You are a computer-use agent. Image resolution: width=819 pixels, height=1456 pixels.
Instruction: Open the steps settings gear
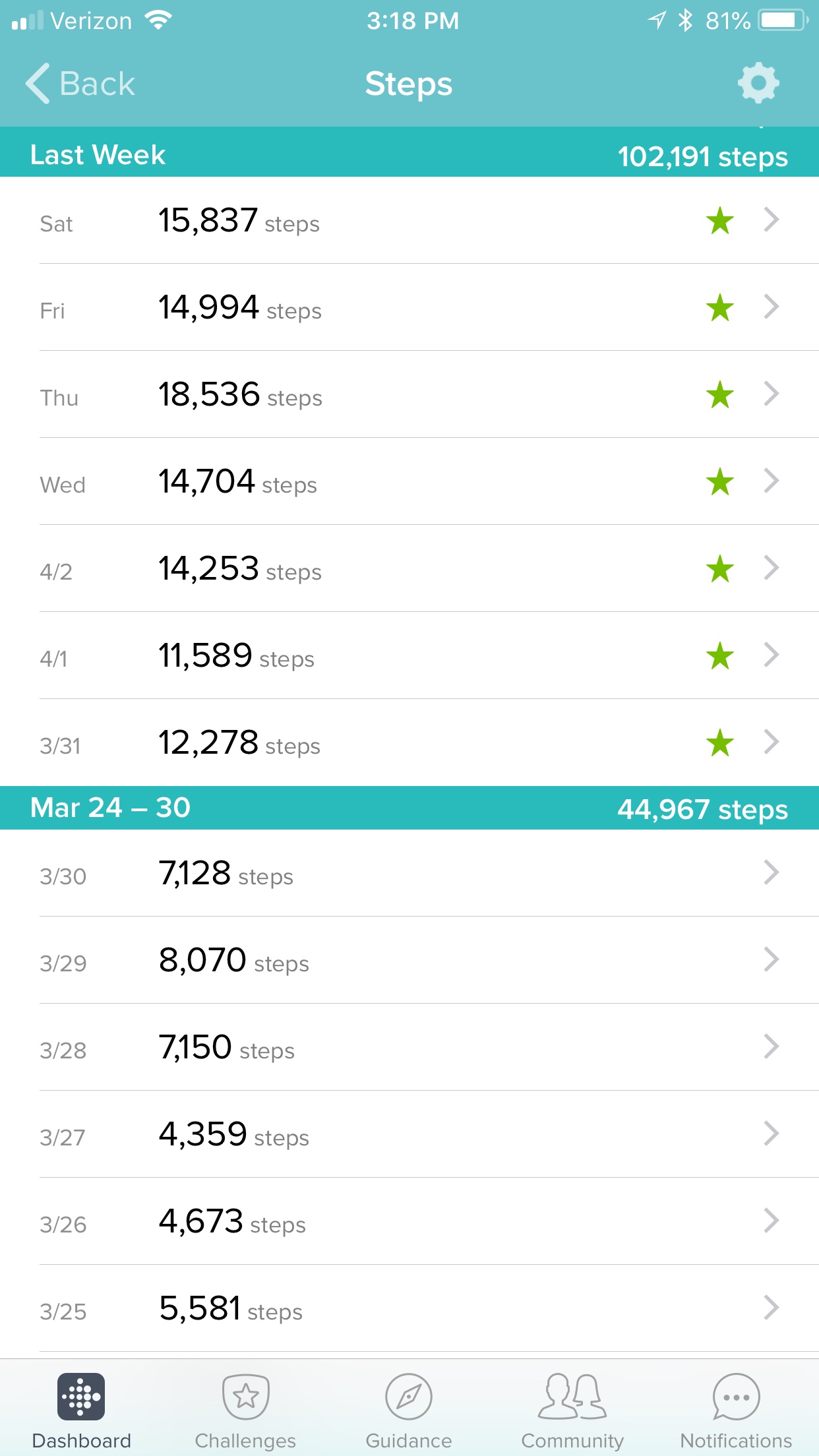coord(758,83)
